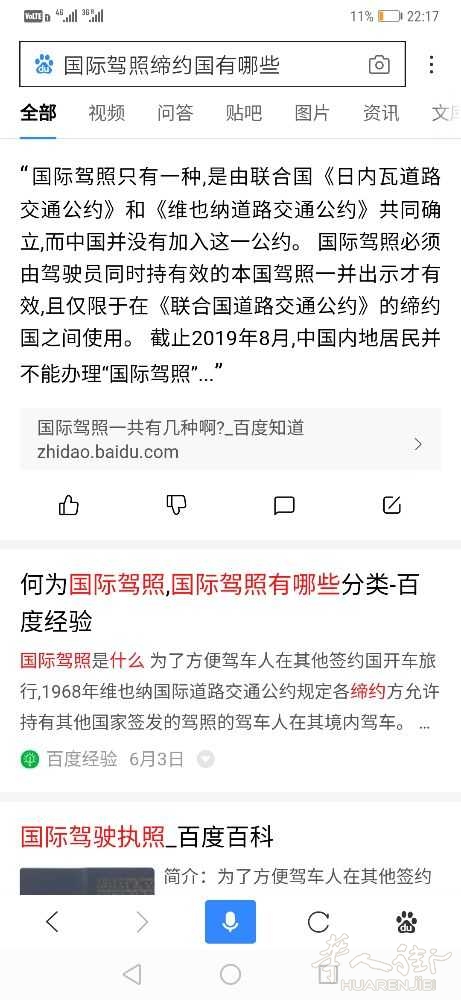461x1000 pixels.
Task: Open comments on the featured answer
Action: tap(284, 505)
